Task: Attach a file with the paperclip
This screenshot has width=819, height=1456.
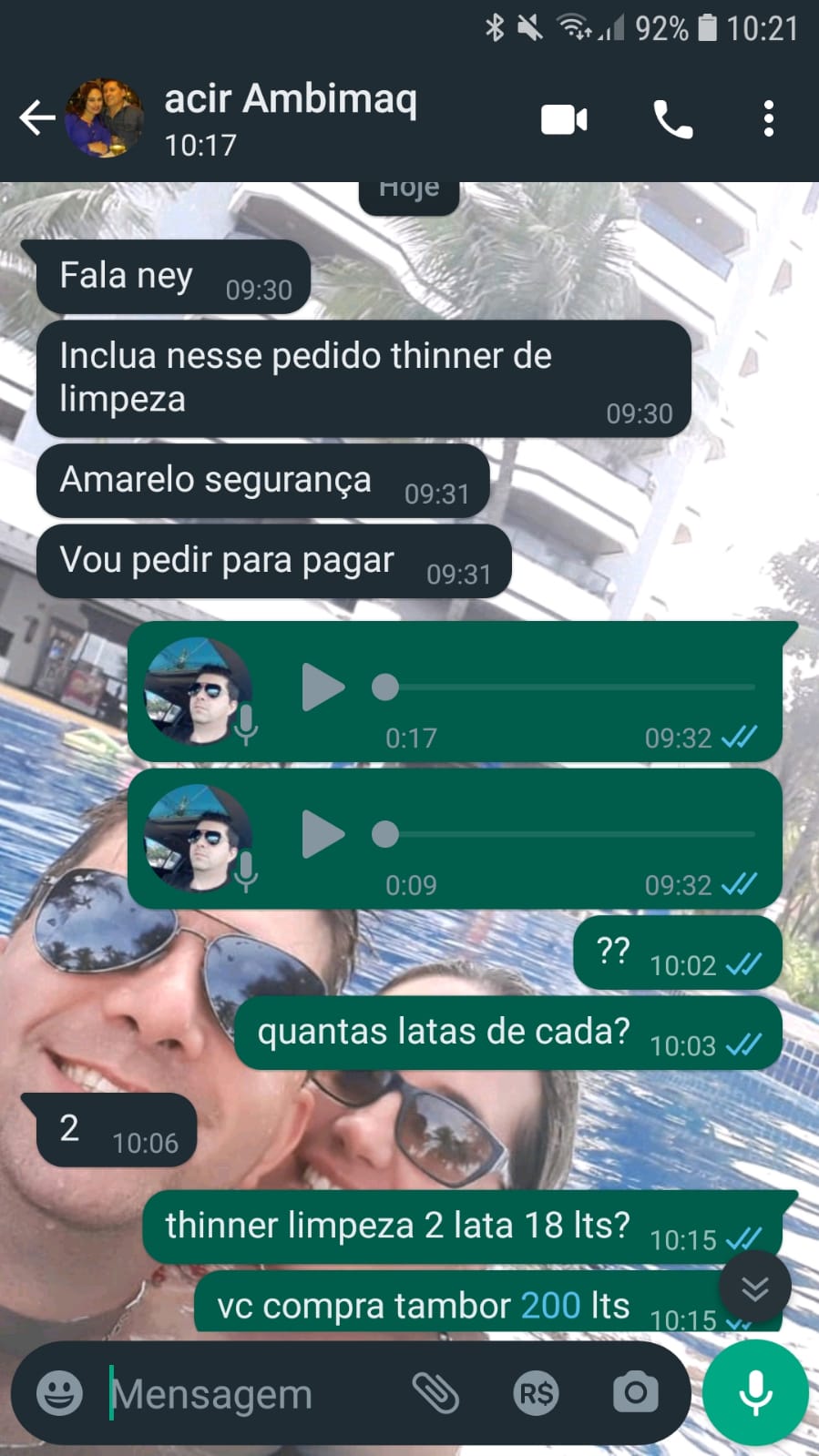Action: tap(435, 1393)
